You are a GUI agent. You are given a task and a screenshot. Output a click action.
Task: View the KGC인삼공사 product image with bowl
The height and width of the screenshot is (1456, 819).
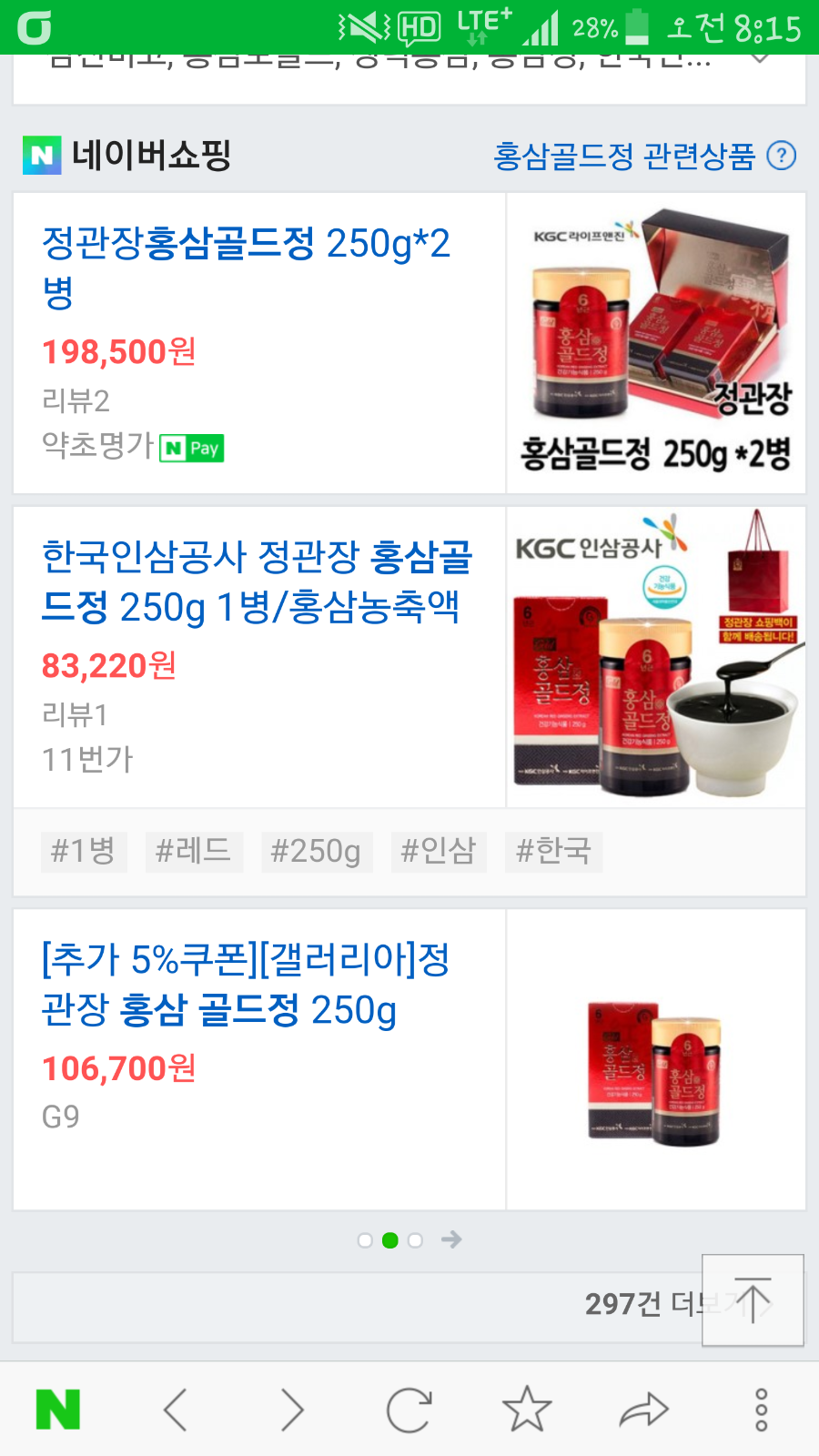[655, 657]
